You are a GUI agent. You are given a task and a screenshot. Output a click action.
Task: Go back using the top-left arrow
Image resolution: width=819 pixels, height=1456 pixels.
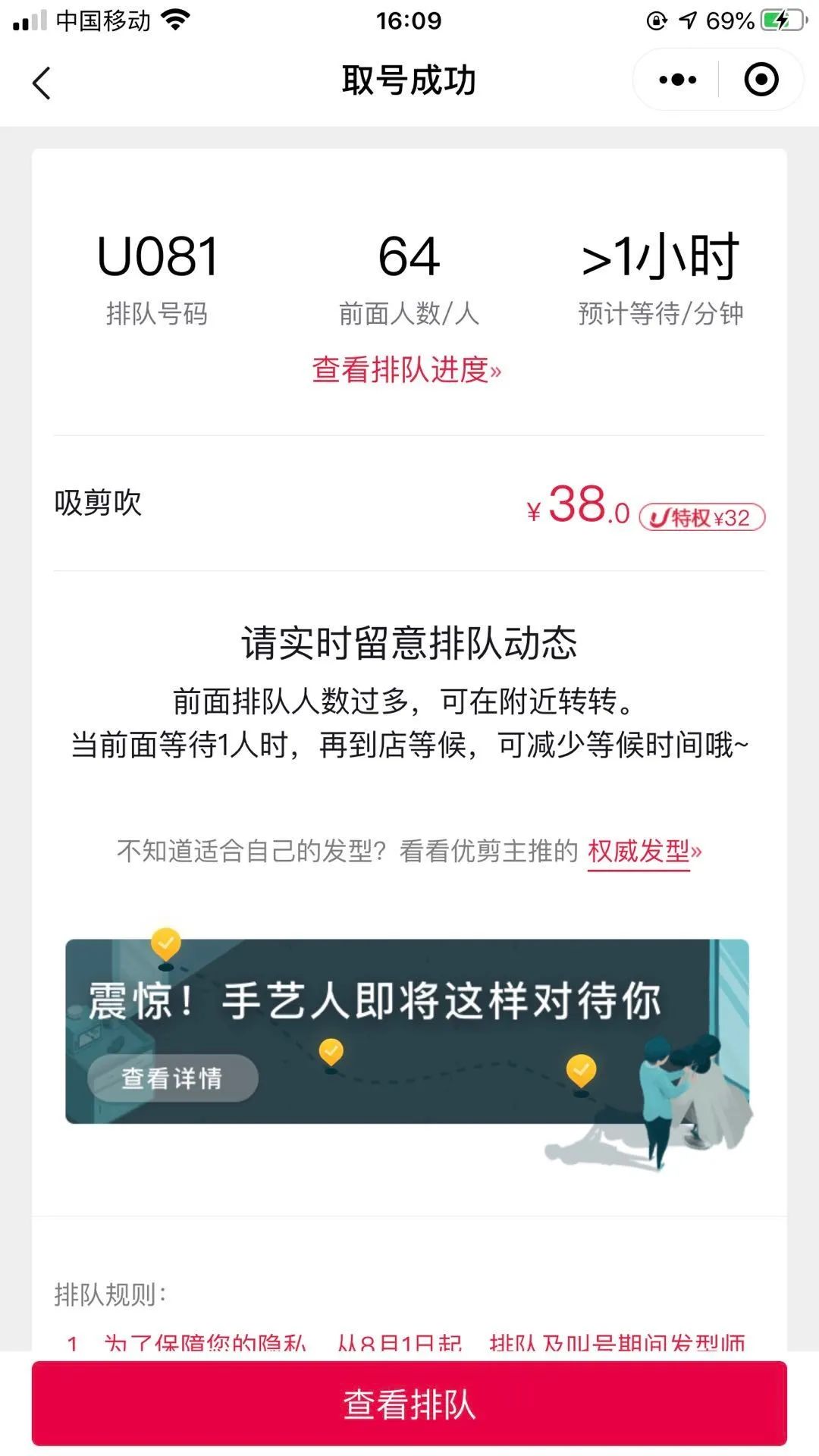tap(42, 82)
